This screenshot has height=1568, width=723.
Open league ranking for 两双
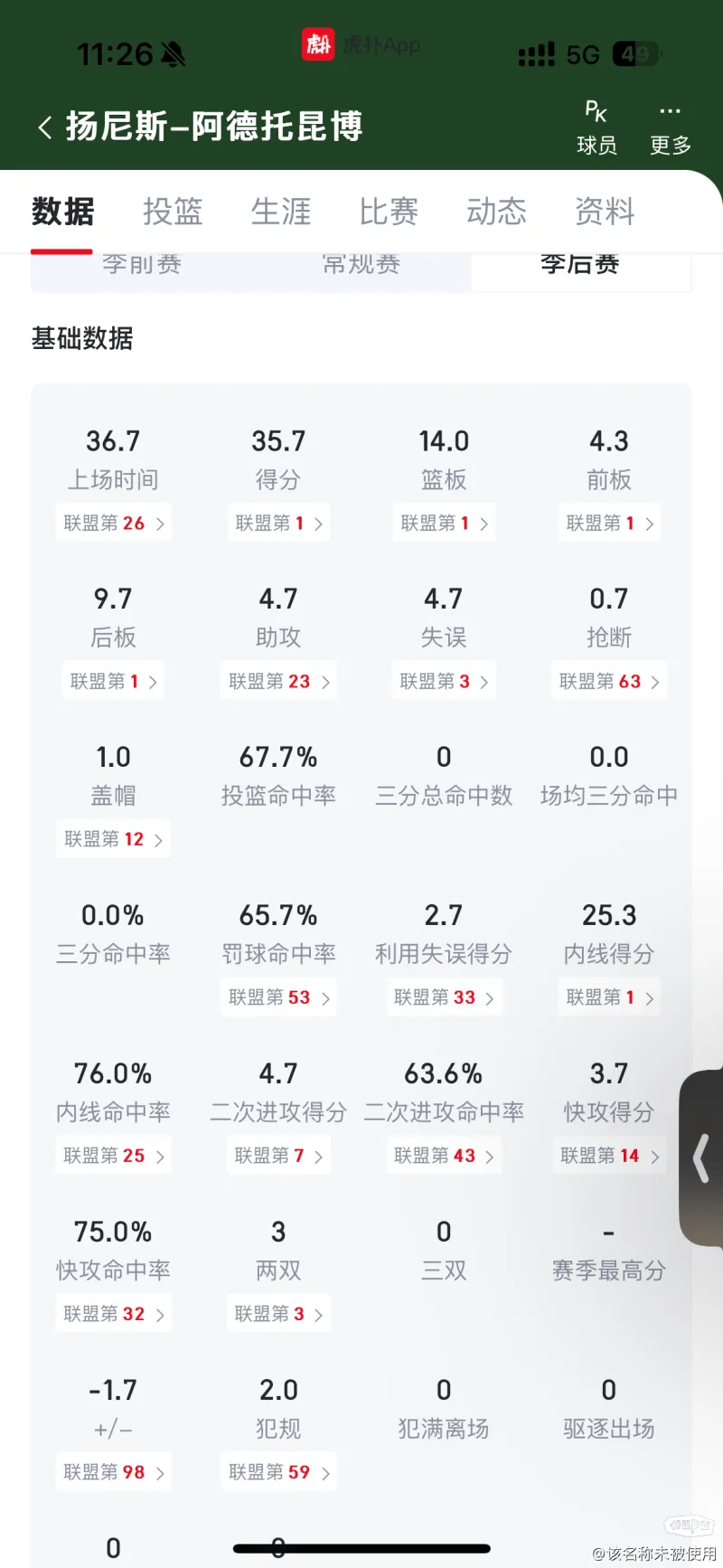pyautogui.click(x=278, y=1314)
